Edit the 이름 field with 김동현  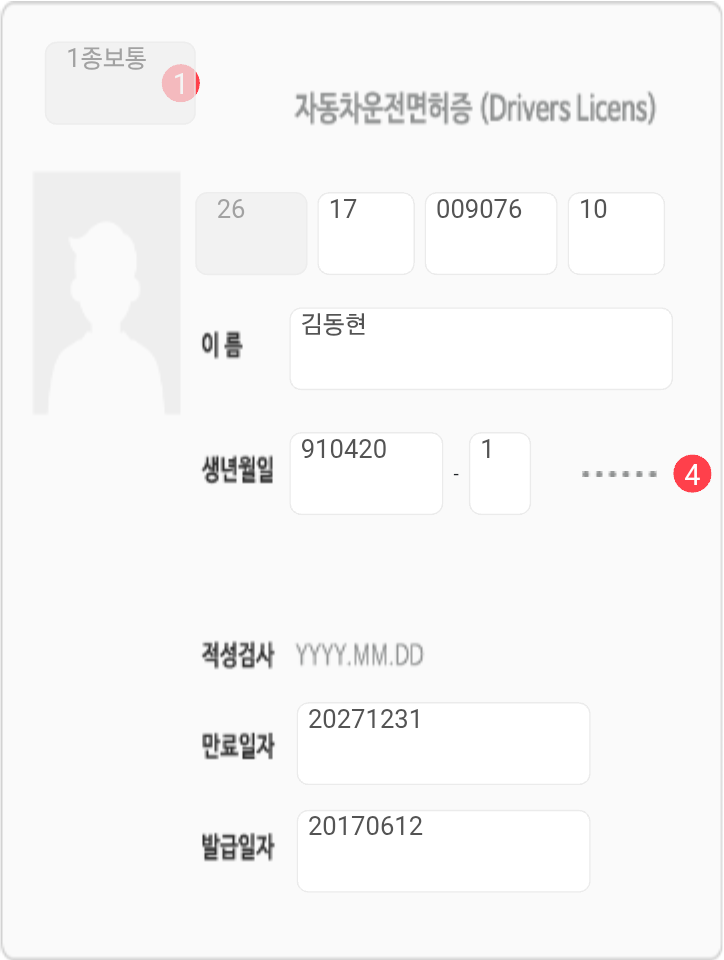[x=481, y=348]
